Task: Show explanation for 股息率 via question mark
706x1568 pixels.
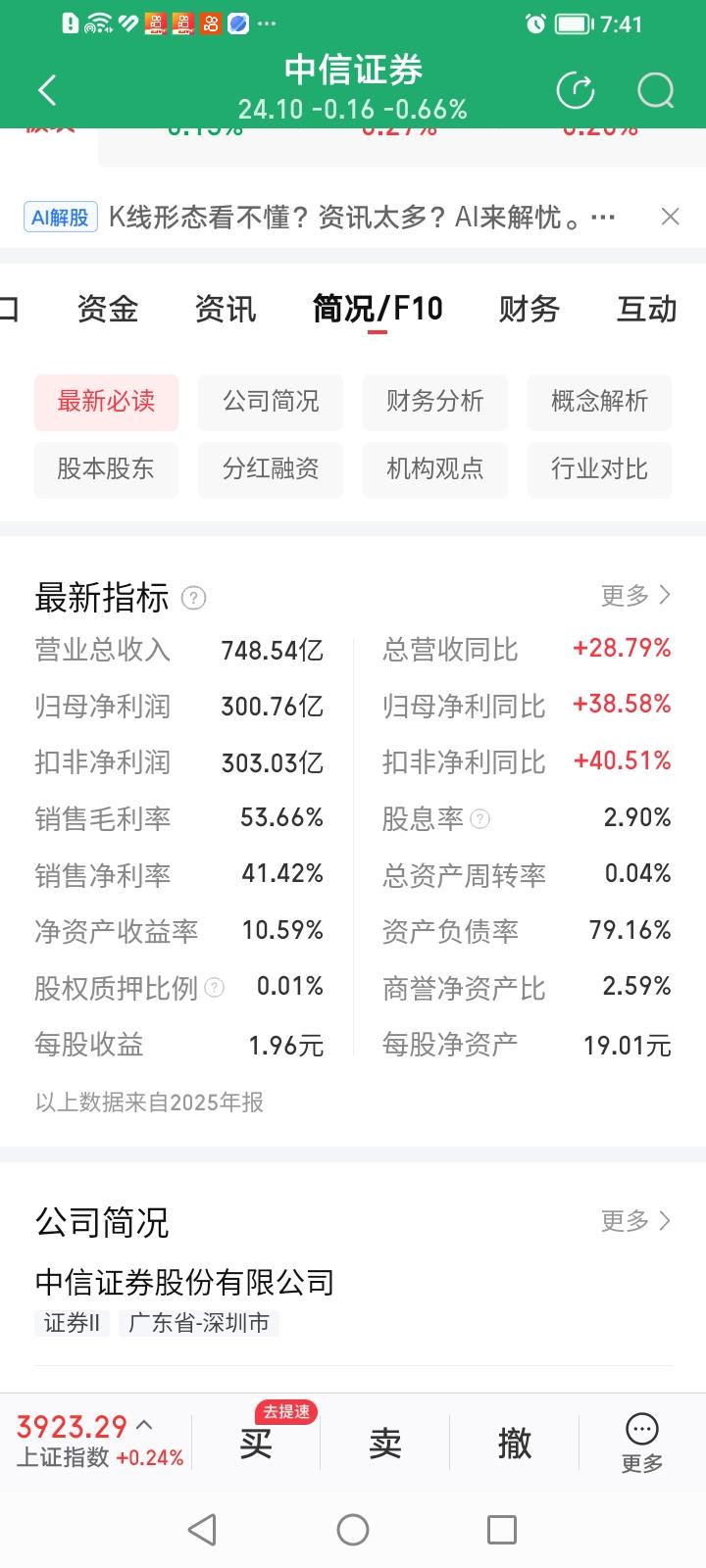Action: pos(480,819)
